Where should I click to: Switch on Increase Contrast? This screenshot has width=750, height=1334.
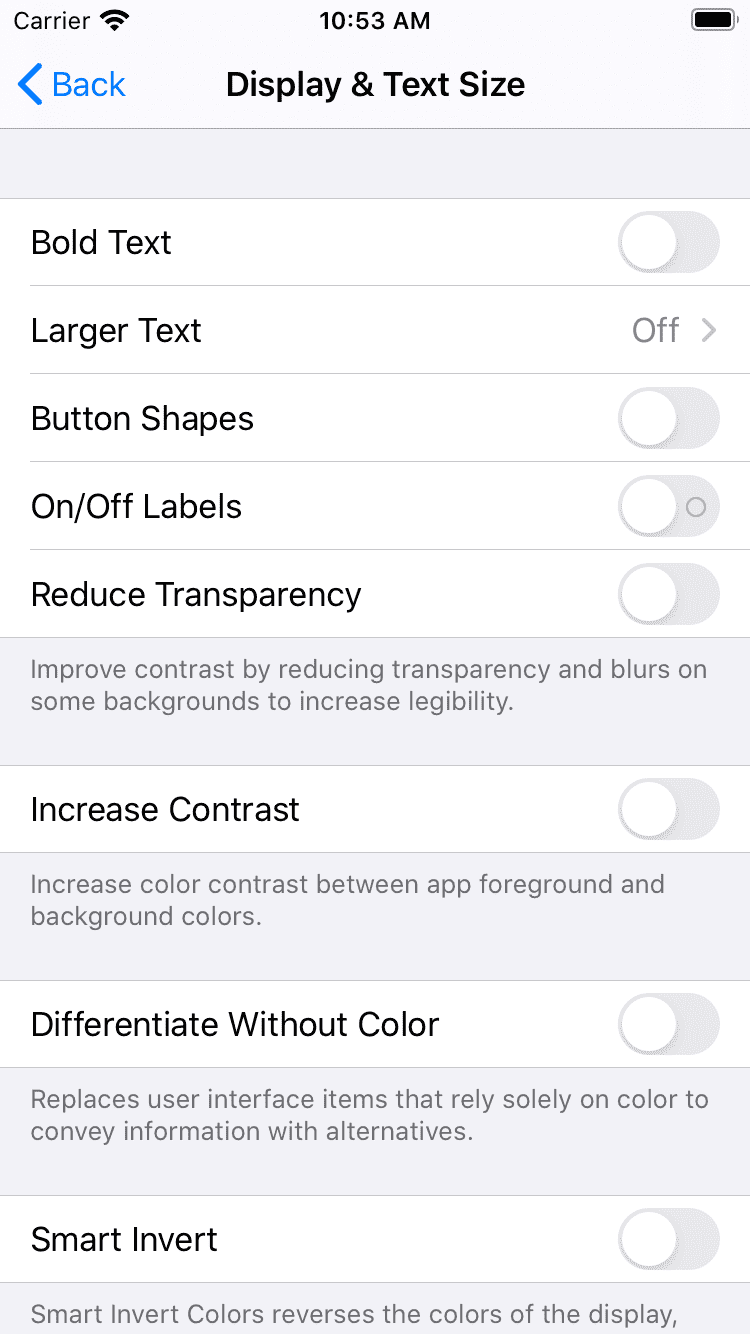point(668,809)
